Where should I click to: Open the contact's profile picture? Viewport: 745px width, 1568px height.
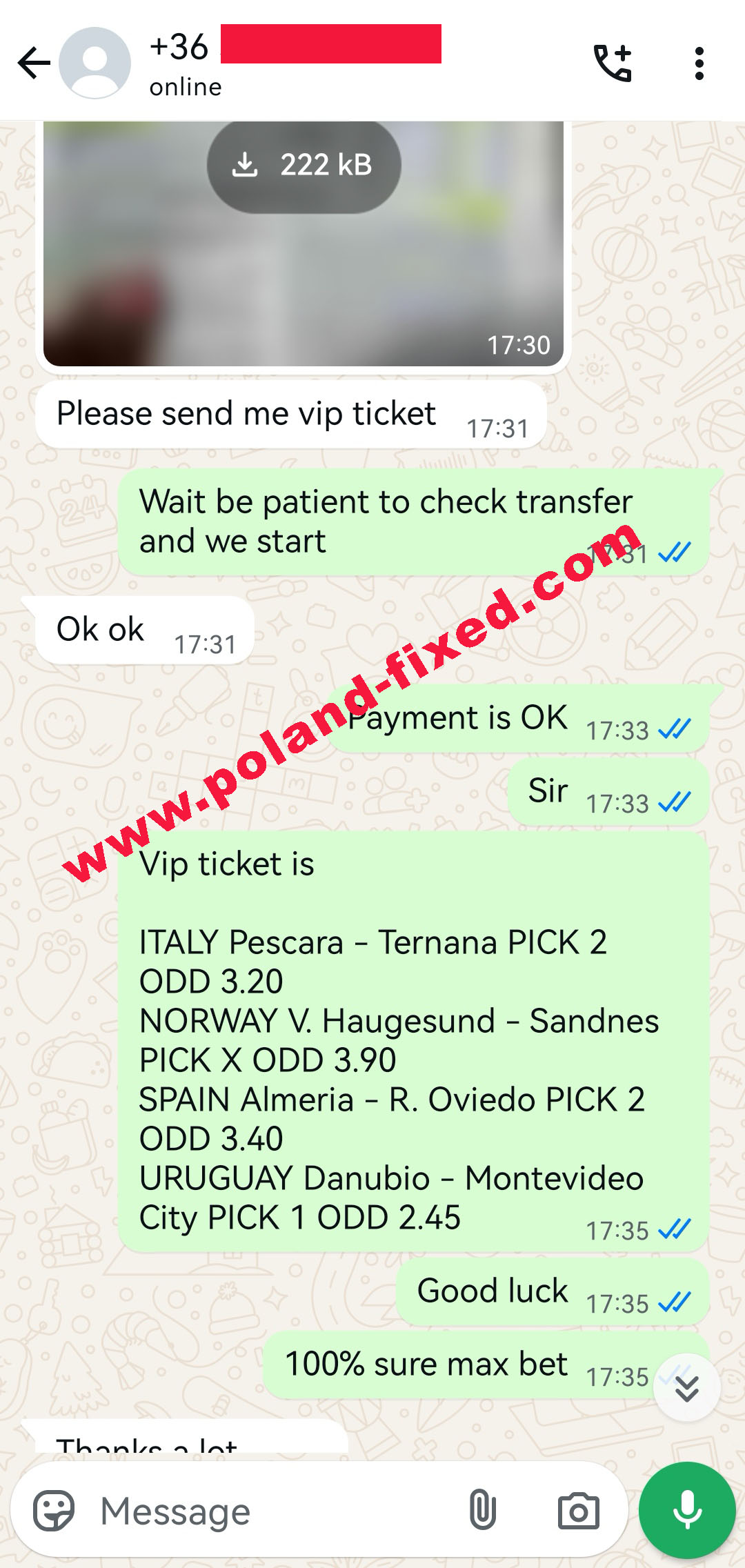click(x=95, y=63)
